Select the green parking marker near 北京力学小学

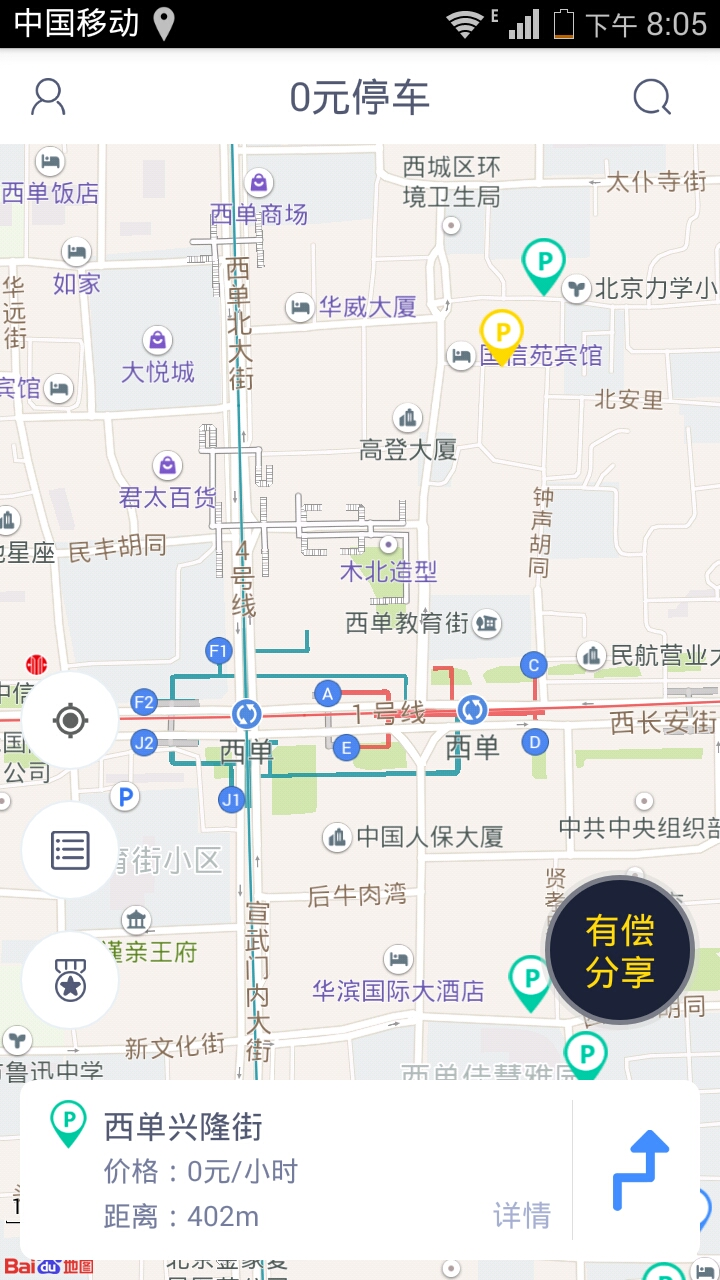(x=544, y=263)
